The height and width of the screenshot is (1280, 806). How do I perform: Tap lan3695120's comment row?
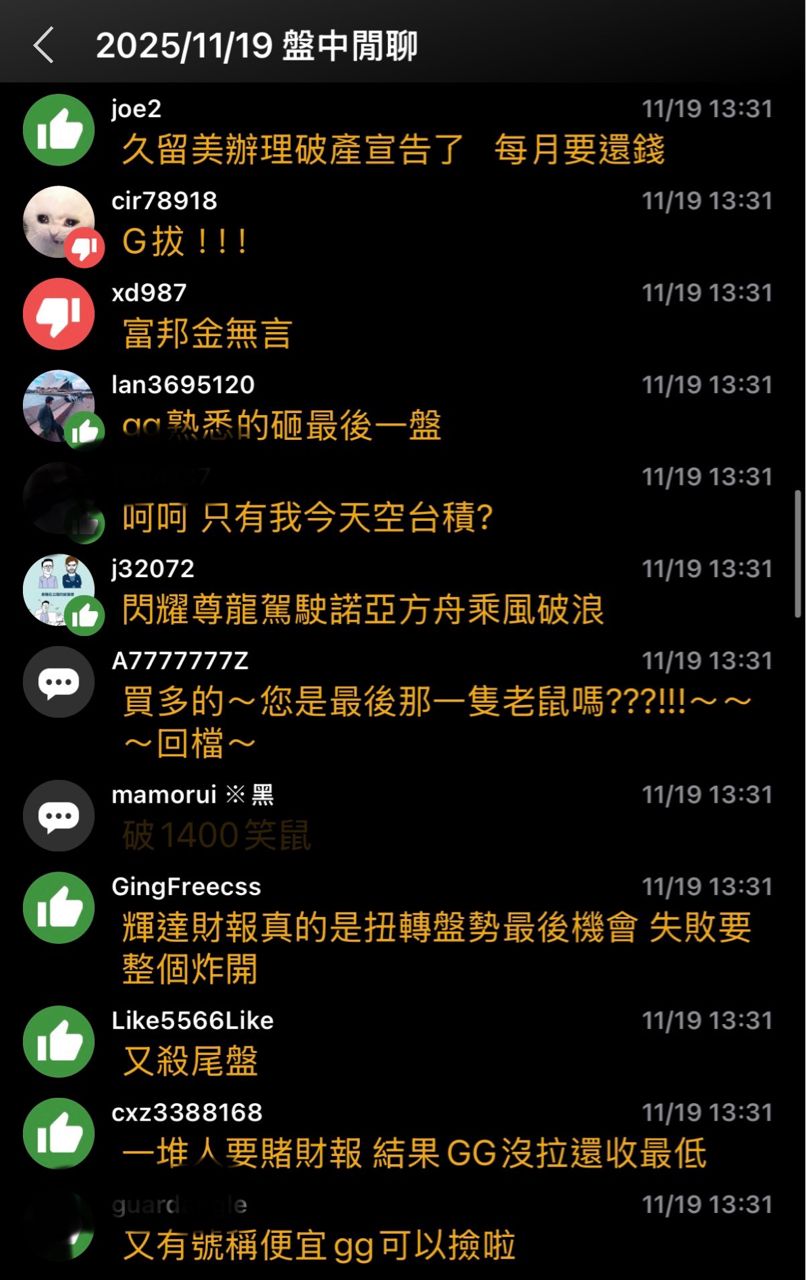click(x=282, y=426)
